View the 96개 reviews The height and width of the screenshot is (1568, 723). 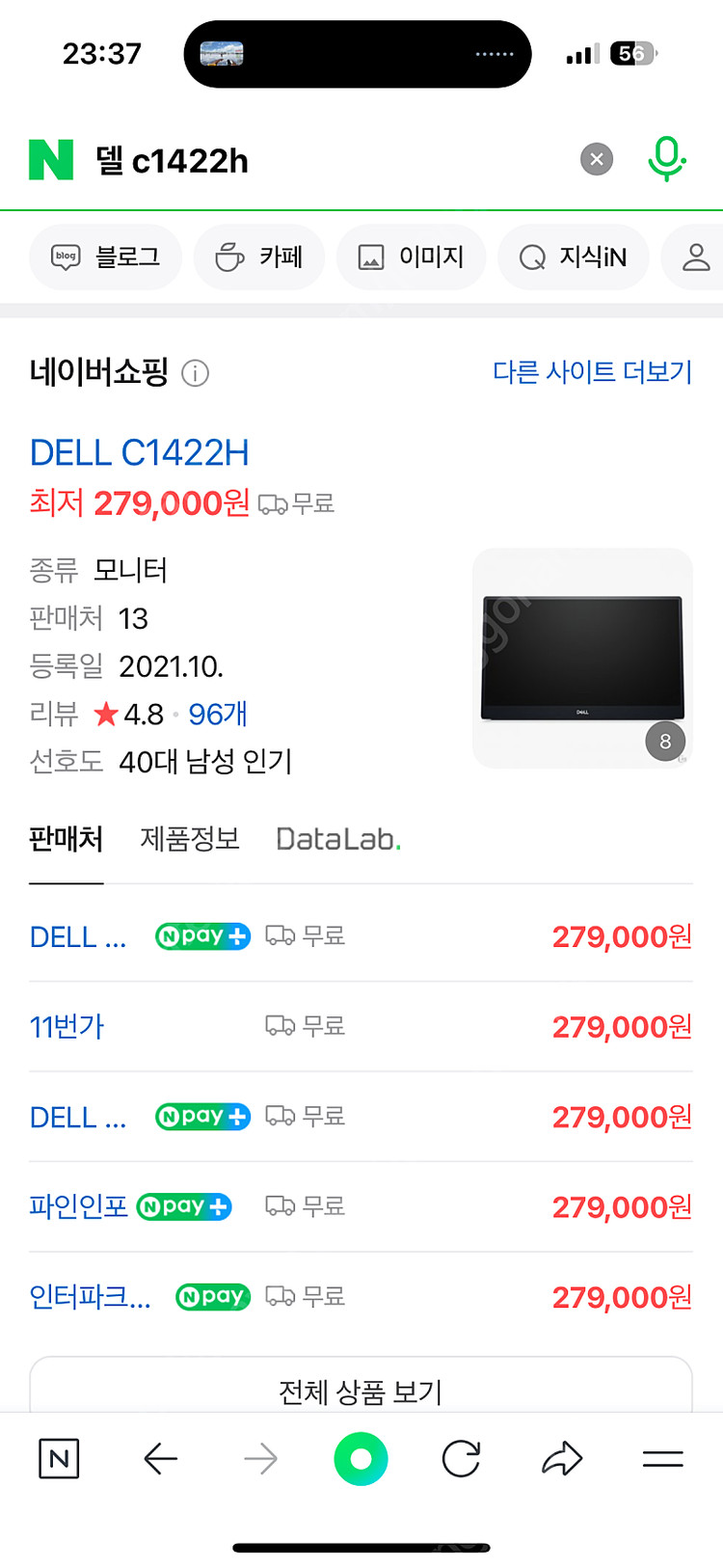coord(218,714)
